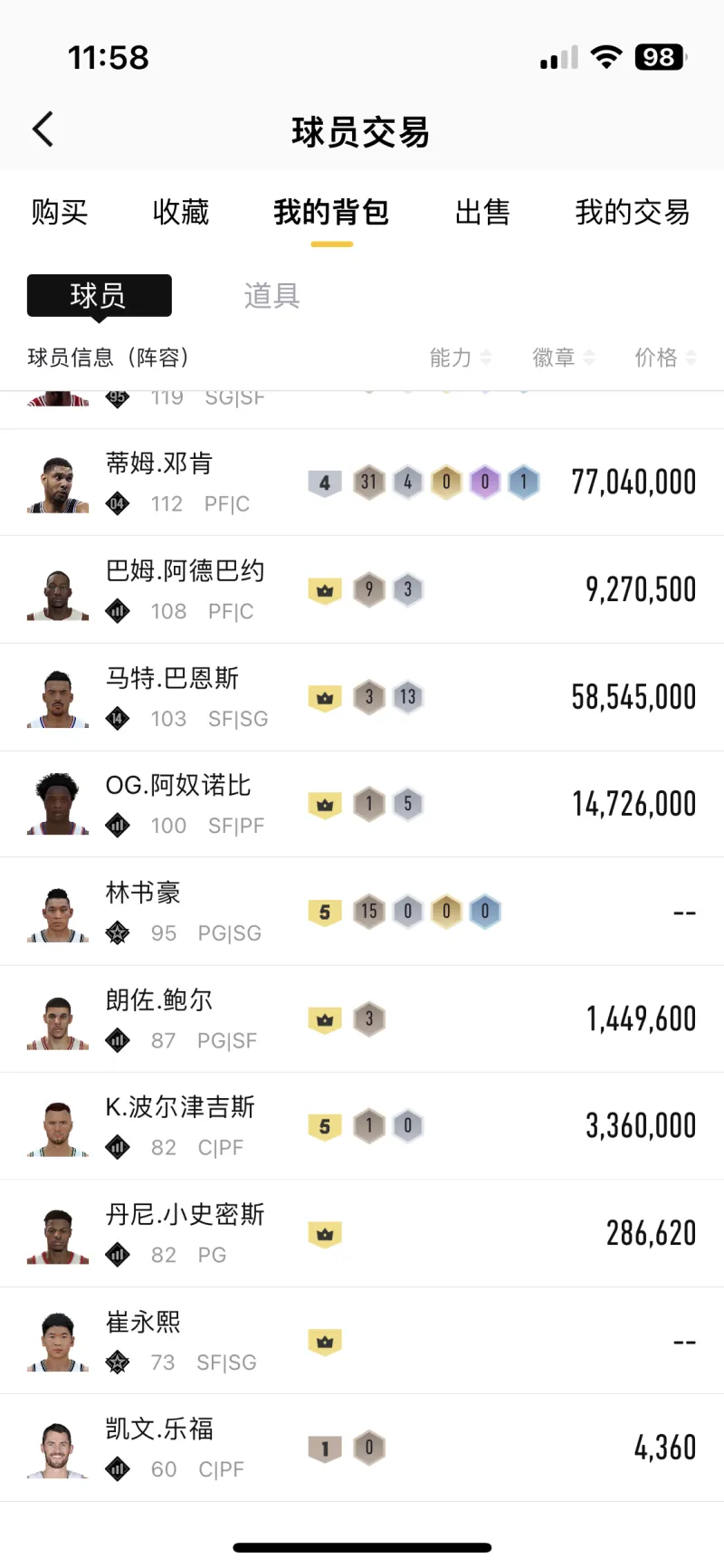
Task: Select the 我的背包 tab
Action: click(331, 212)
